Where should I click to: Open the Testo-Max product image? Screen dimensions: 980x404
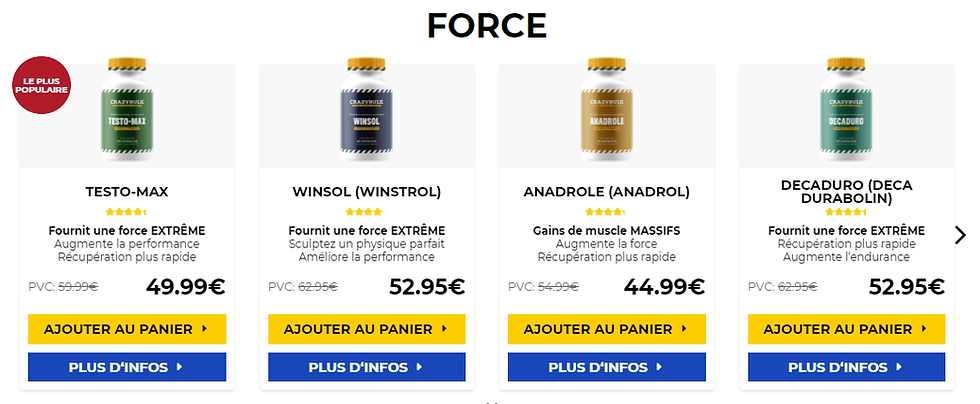click(127, 110)
